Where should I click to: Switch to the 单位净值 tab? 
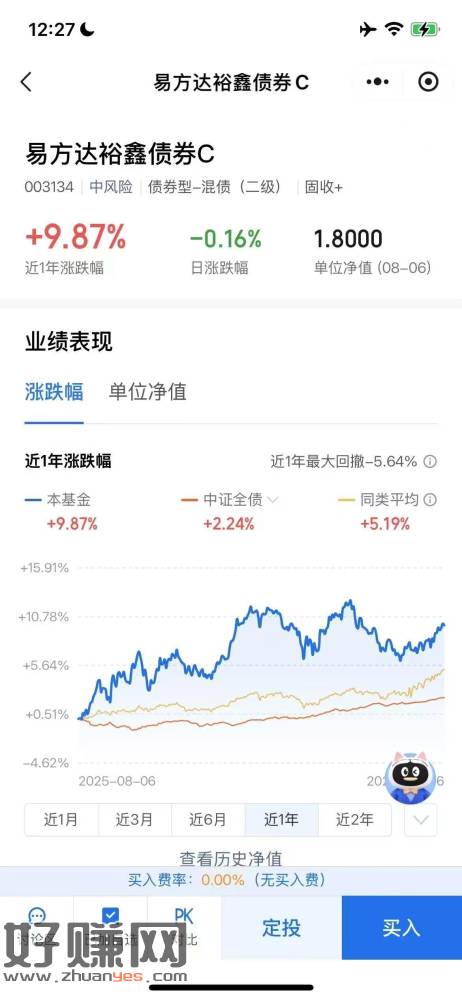click(x=147, y=392)
